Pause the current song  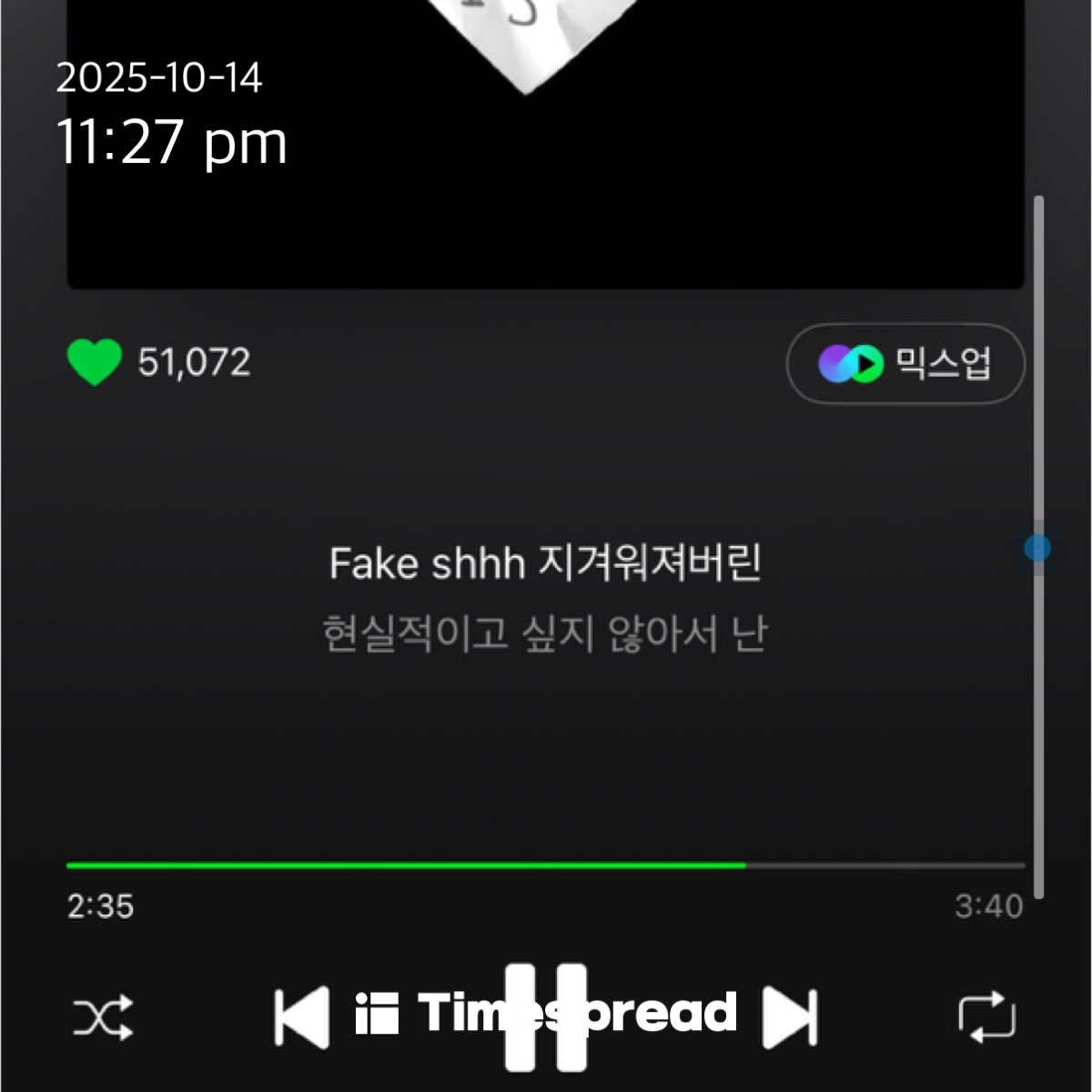pyautogui.click(x=546, y=1016)
